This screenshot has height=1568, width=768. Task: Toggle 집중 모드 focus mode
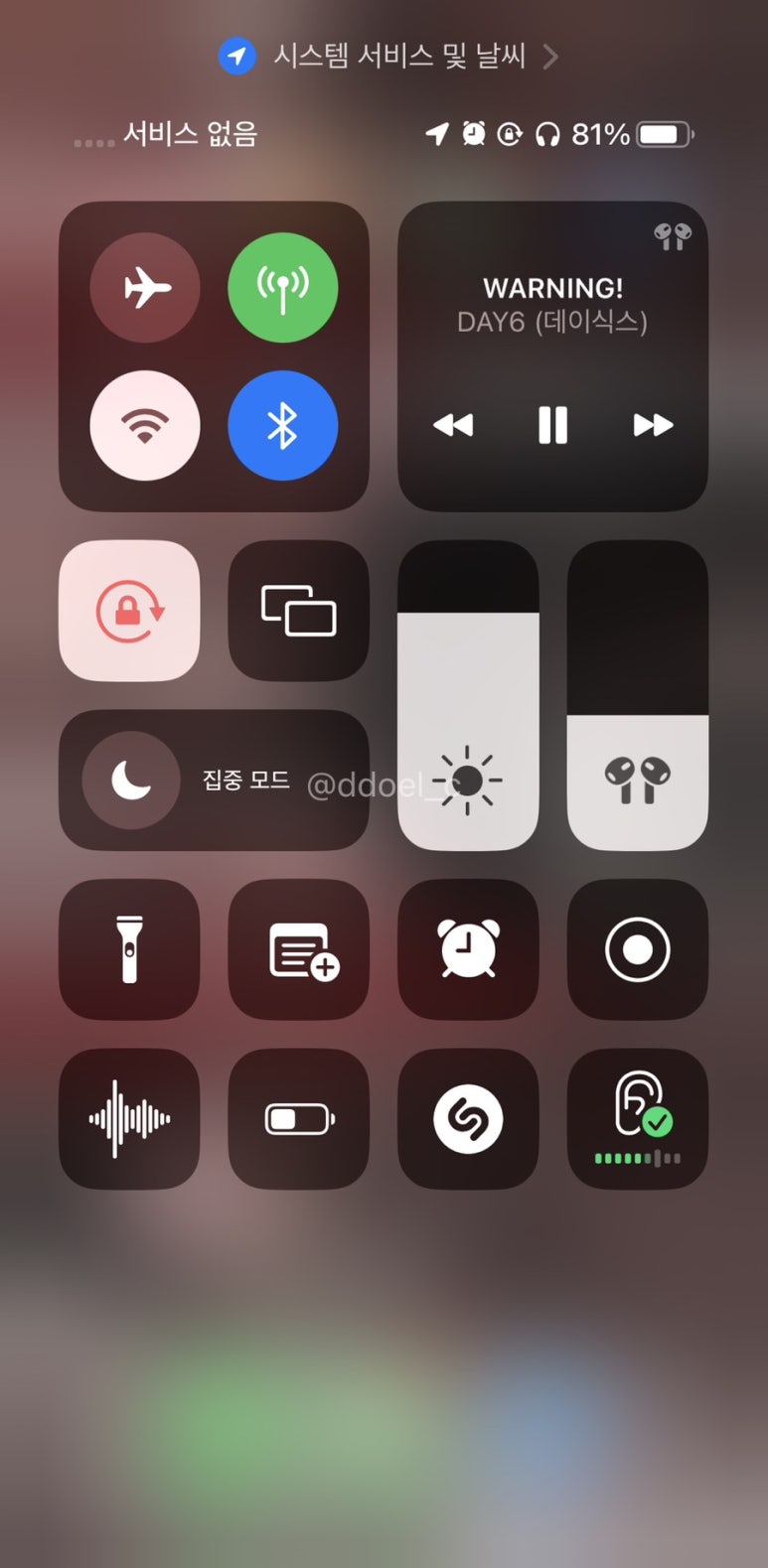[x=131, y=781]
